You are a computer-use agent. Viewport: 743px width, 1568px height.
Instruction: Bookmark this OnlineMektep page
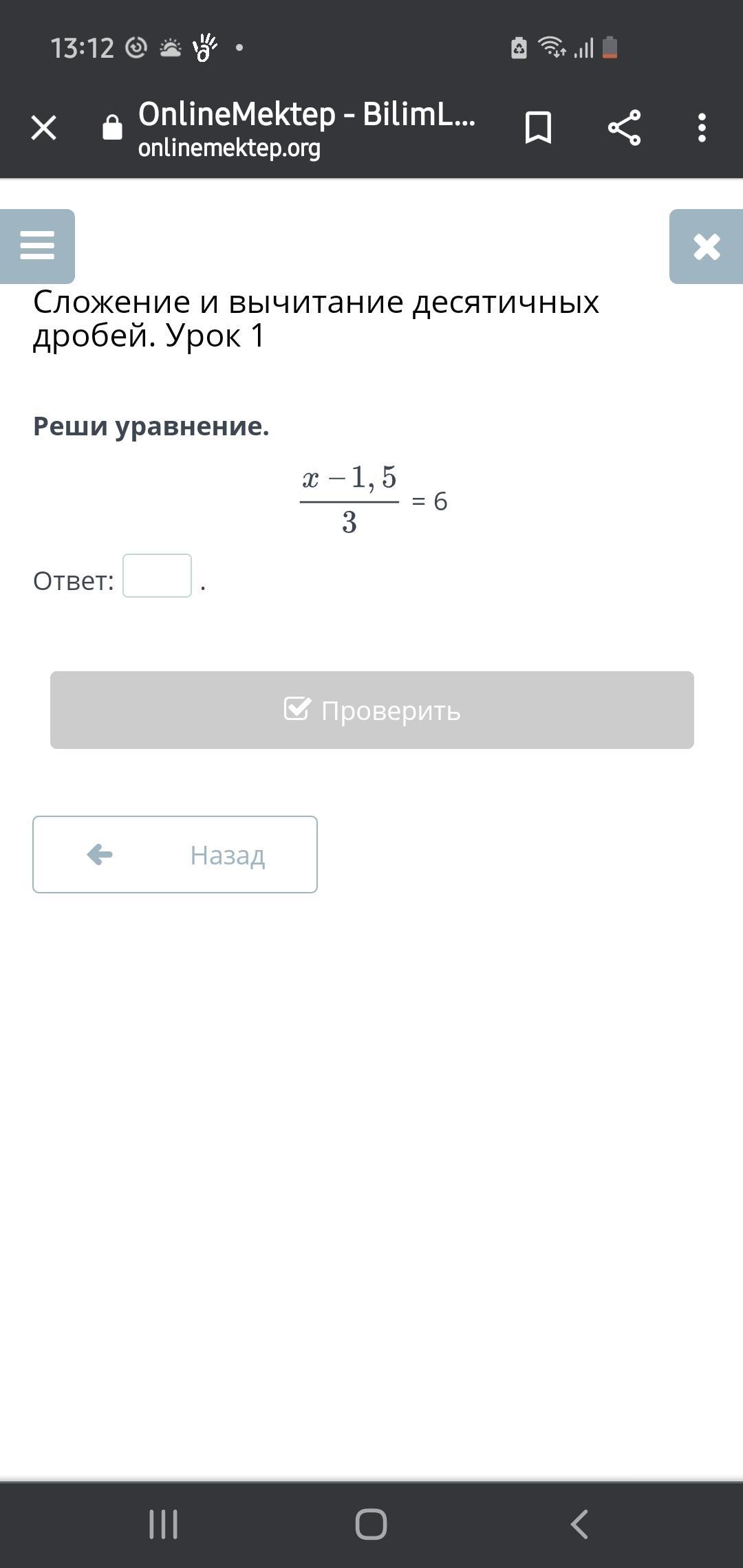tap(538, 128)
